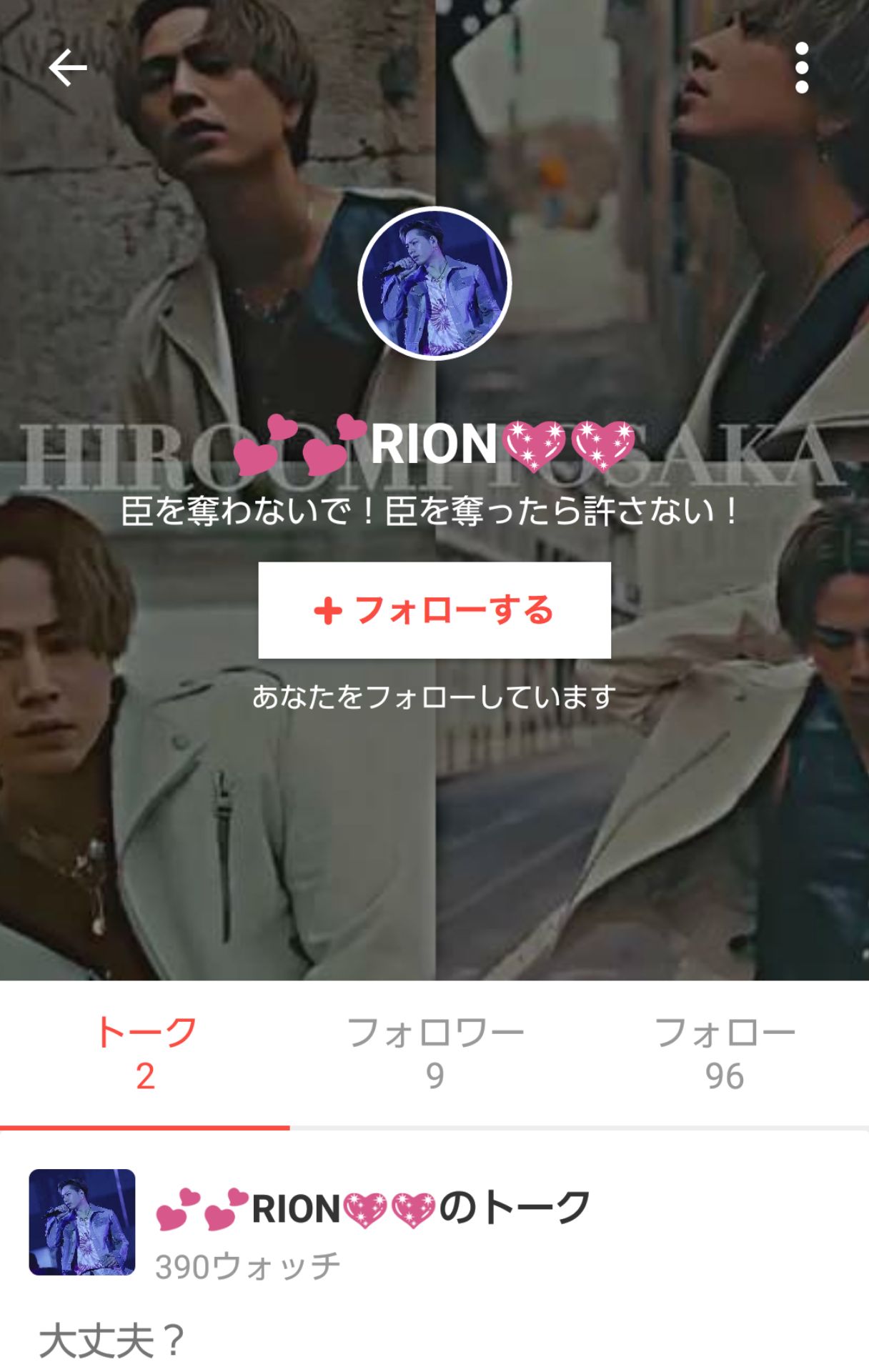Switch to the フォロワー tab
The width and height of the screenshot is (869, 1372).
tap(434, 1053)
